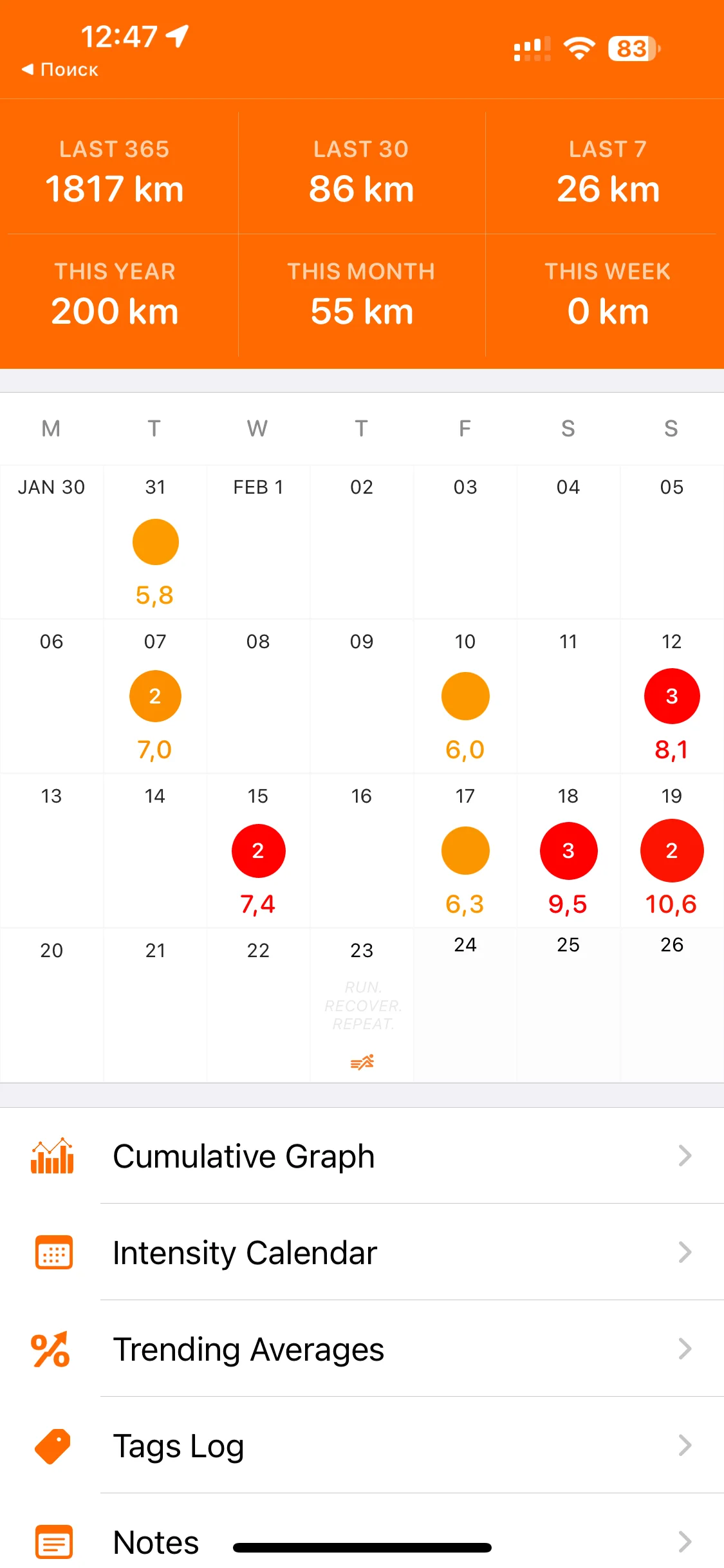
Task: View the 6,3 km run on Feb 17
Action: pyautogui.click(x=465, y=851)
